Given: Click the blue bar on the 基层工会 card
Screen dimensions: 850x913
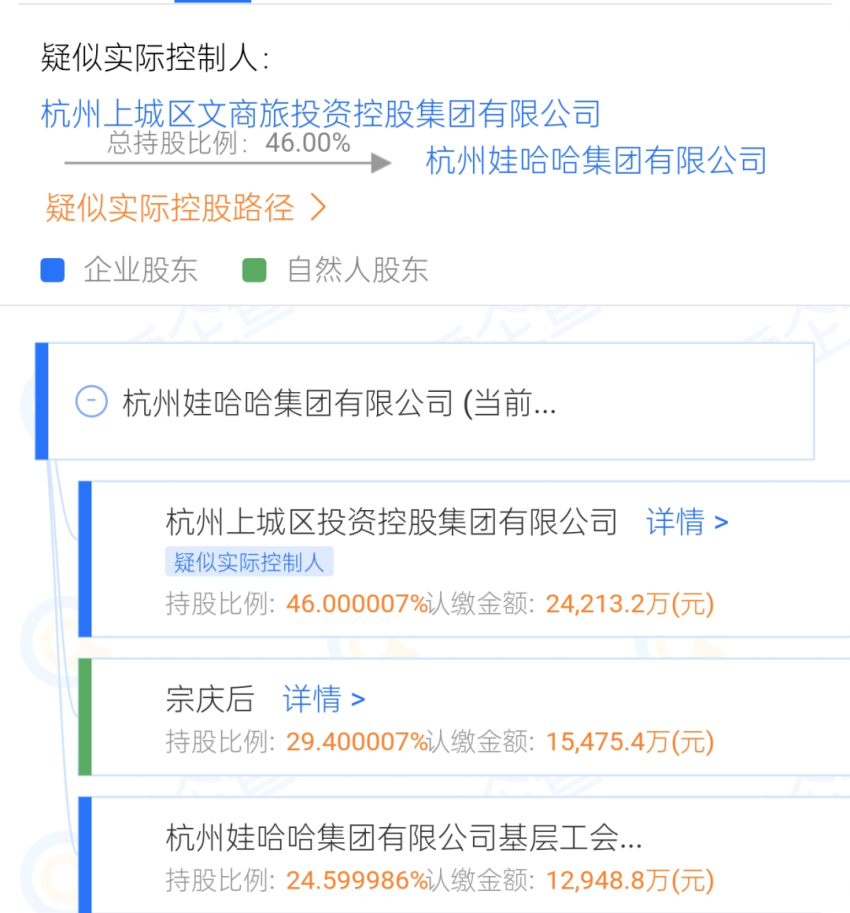Looking at the screenshot, I should point(87,855).
